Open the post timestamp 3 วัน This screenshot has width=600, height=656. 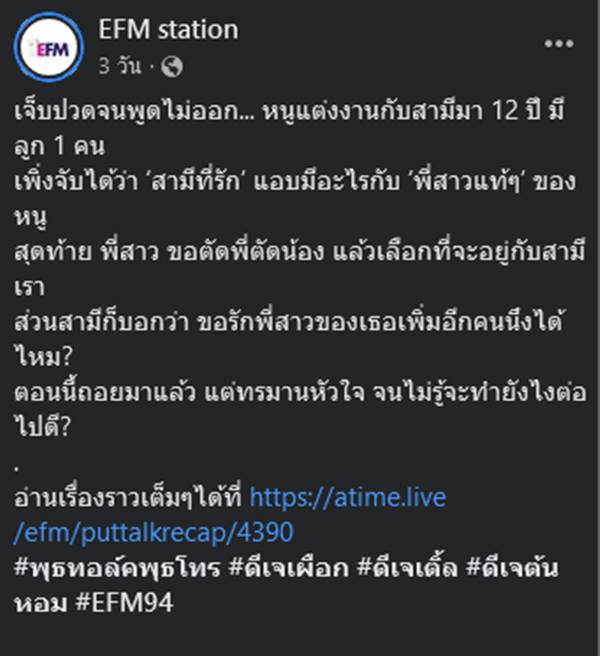pos(121,66)
